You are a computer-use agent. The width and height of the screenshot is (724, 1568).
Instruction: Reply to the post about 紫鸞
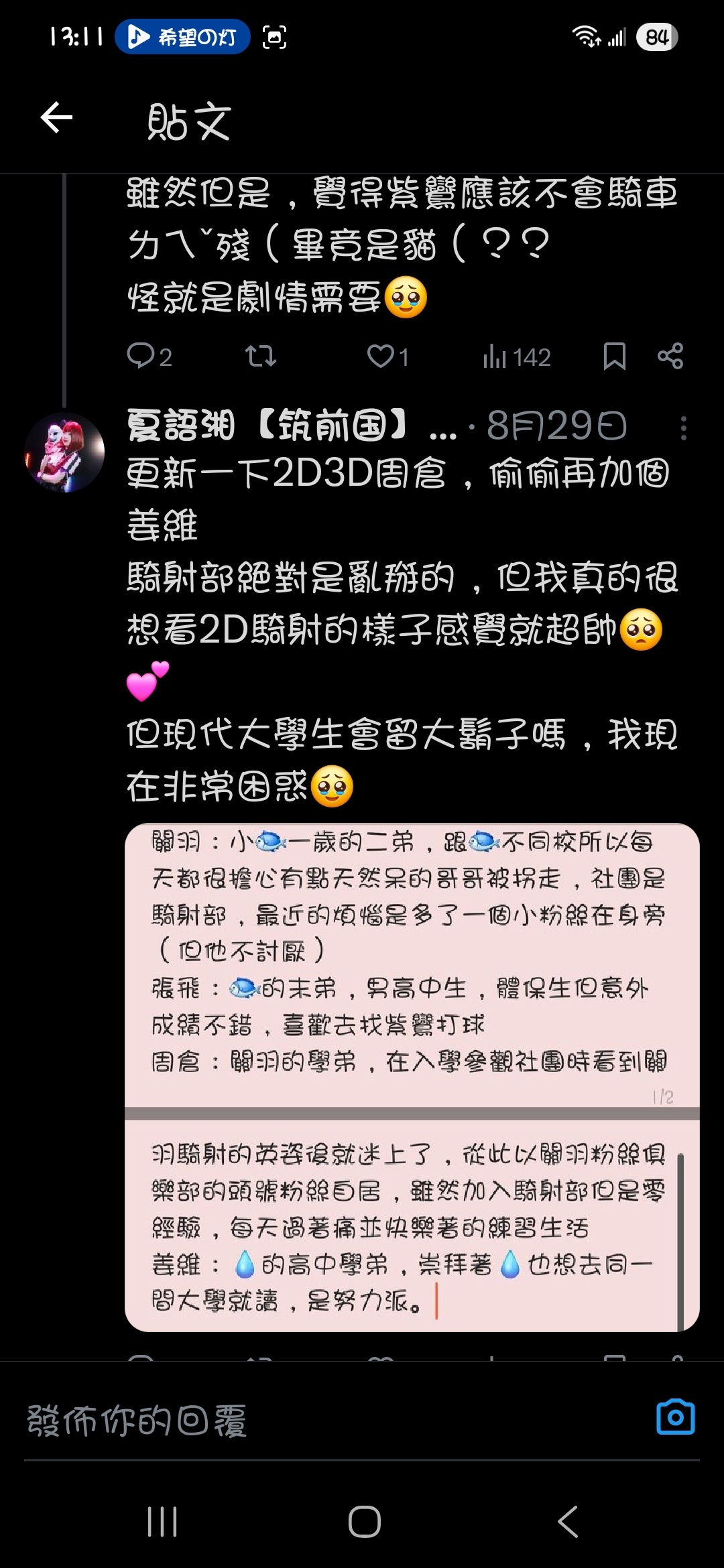pos(149,356)
